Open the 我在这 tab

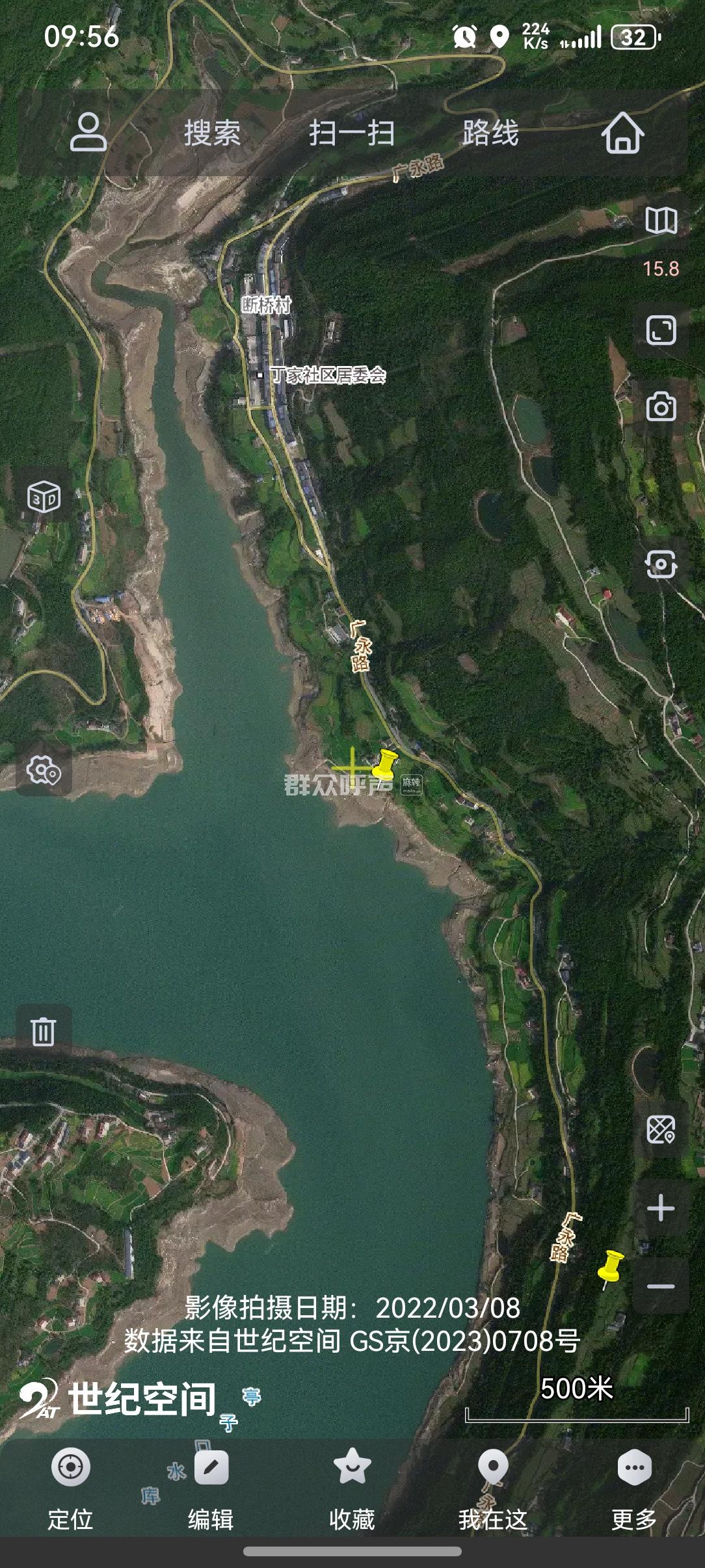493,1489
